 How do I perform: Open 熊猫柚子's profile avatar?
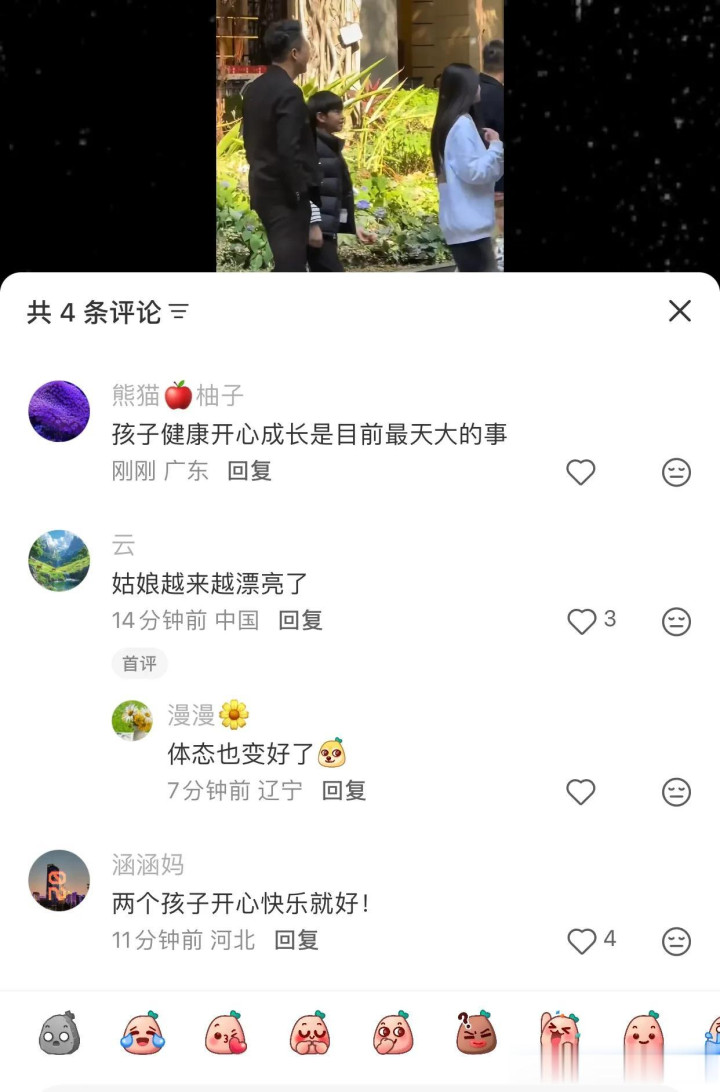click(59, 411)
